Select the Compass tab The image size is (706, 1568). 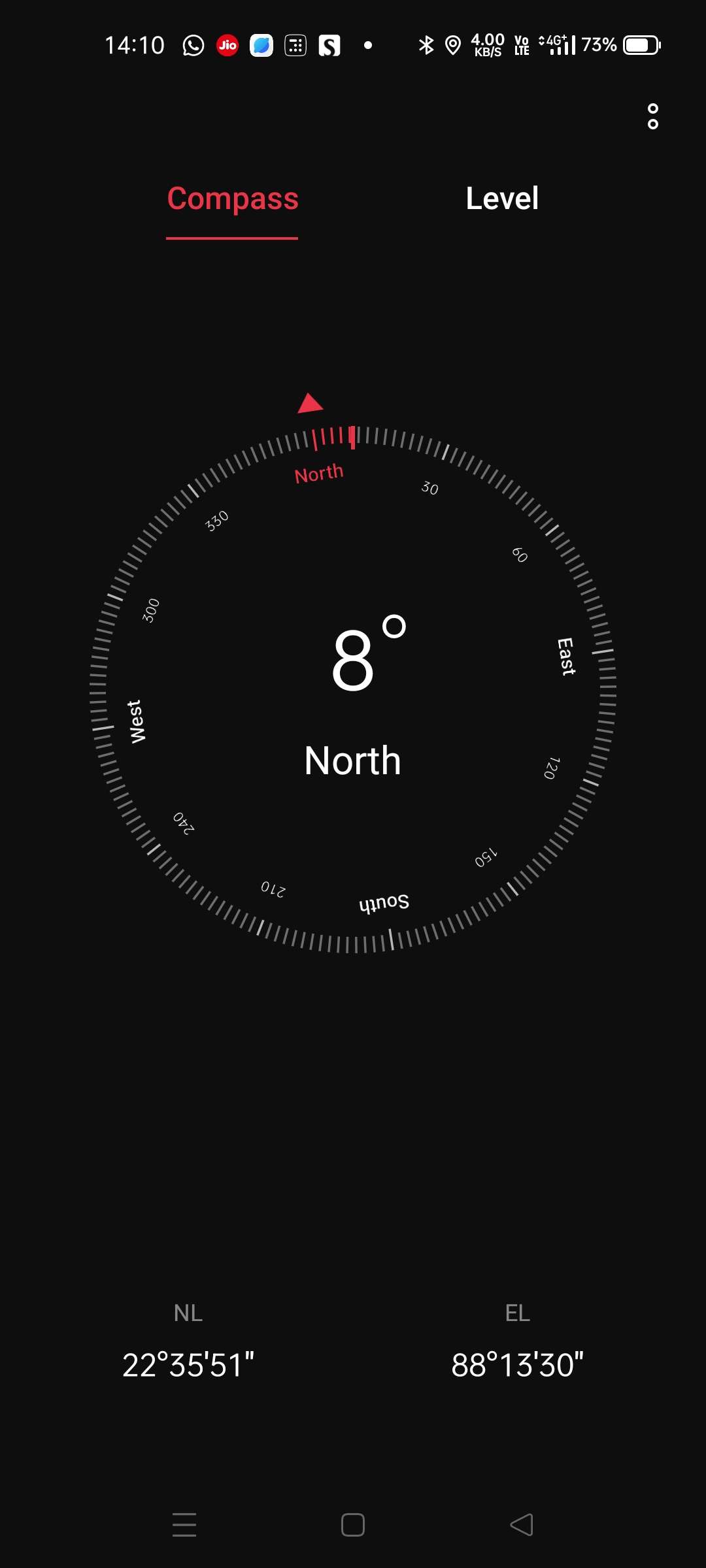point(233,199)
